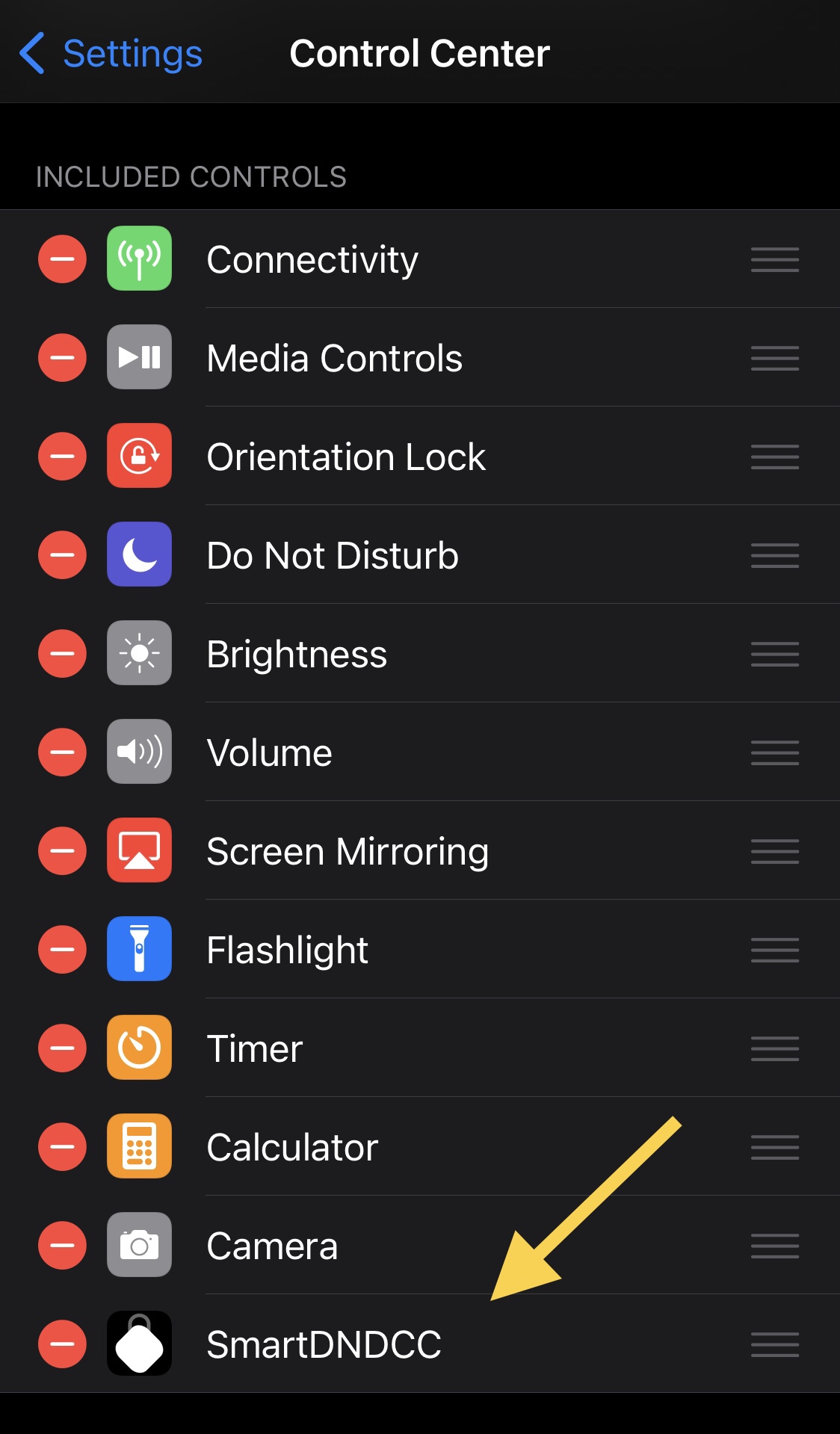Remove the SmartDNDCC control

tap(62, 1344)
